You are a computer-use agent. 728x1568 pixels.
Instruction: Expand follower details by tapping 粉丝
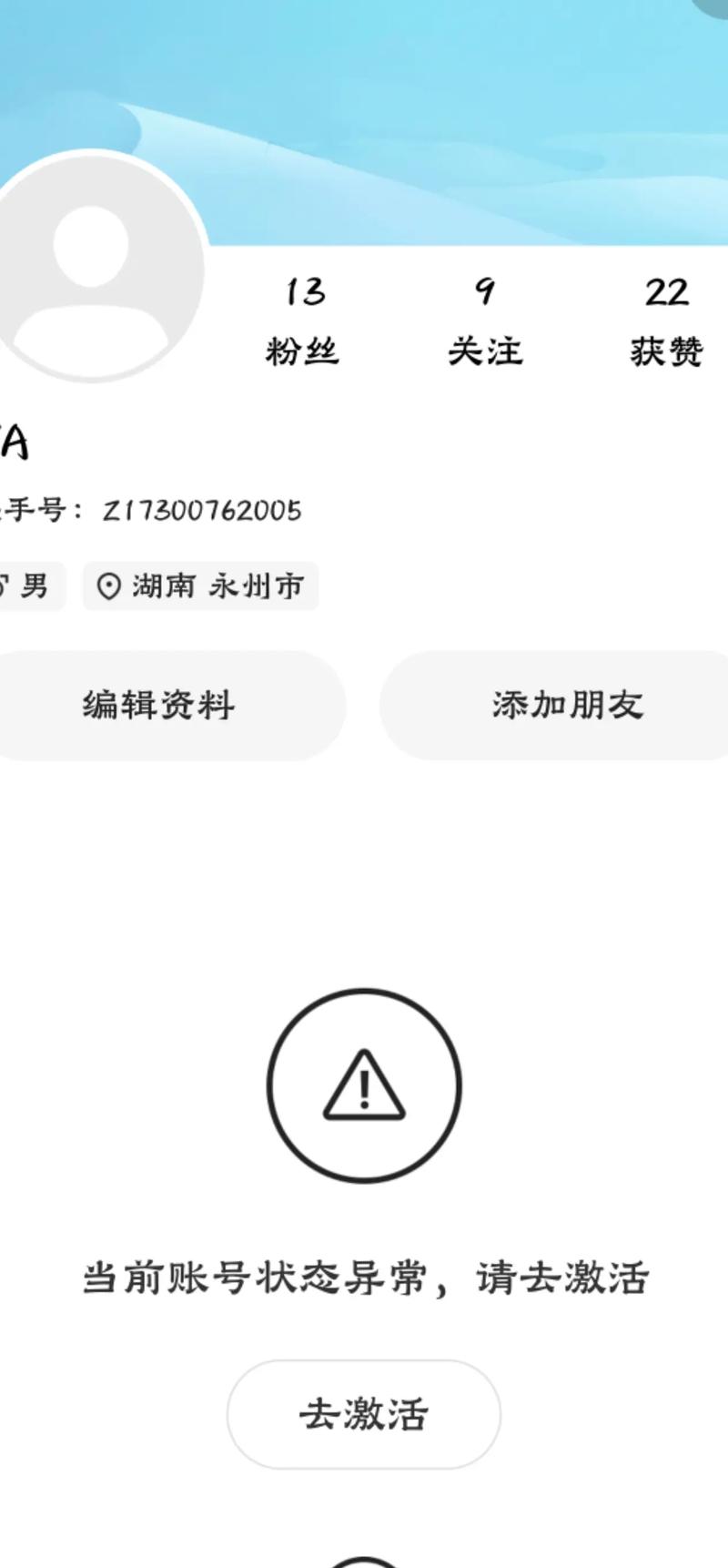tap(303, 349)
